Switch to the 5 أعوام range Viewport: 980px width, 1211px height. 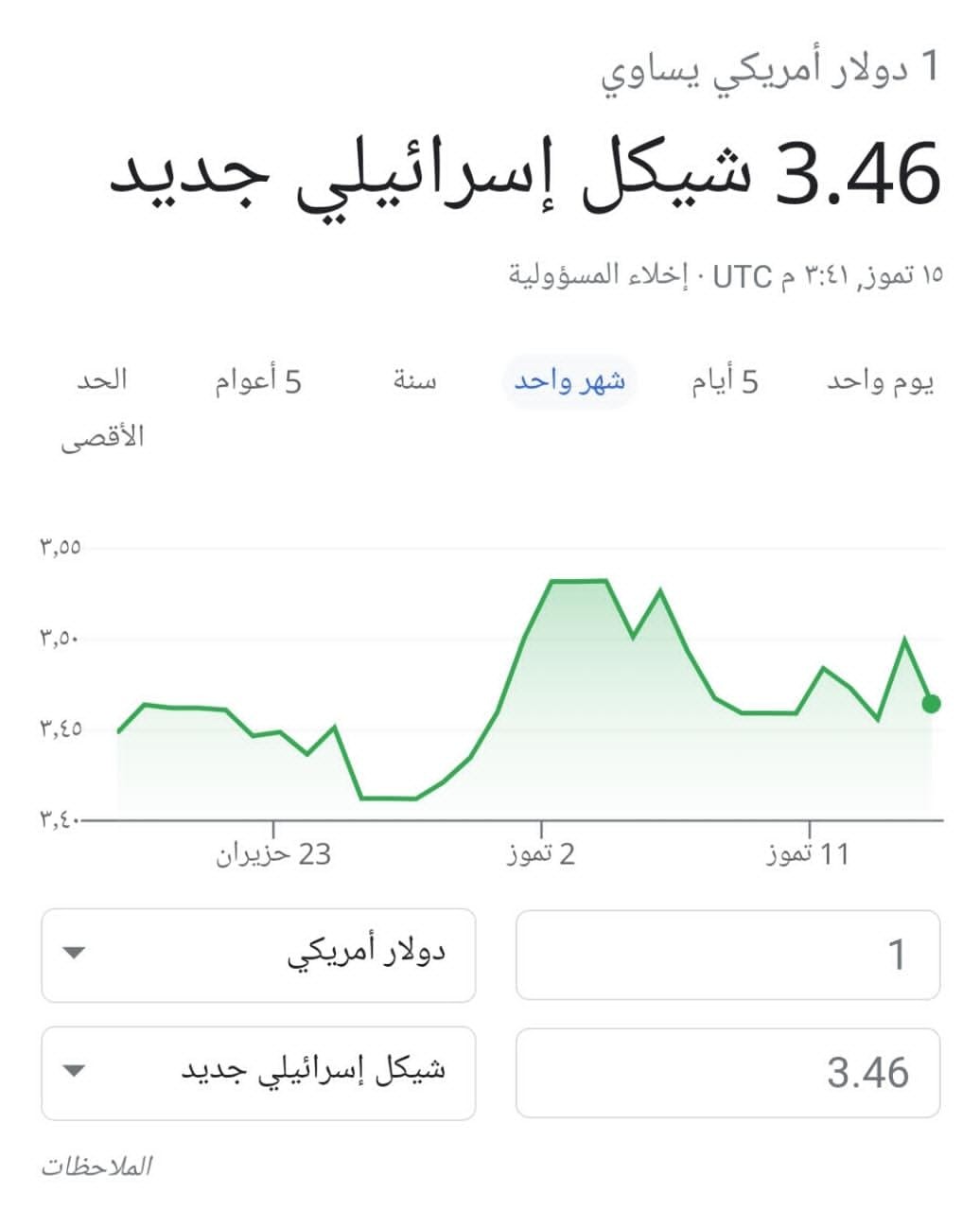pyautogui.click(x=257, y=381)
